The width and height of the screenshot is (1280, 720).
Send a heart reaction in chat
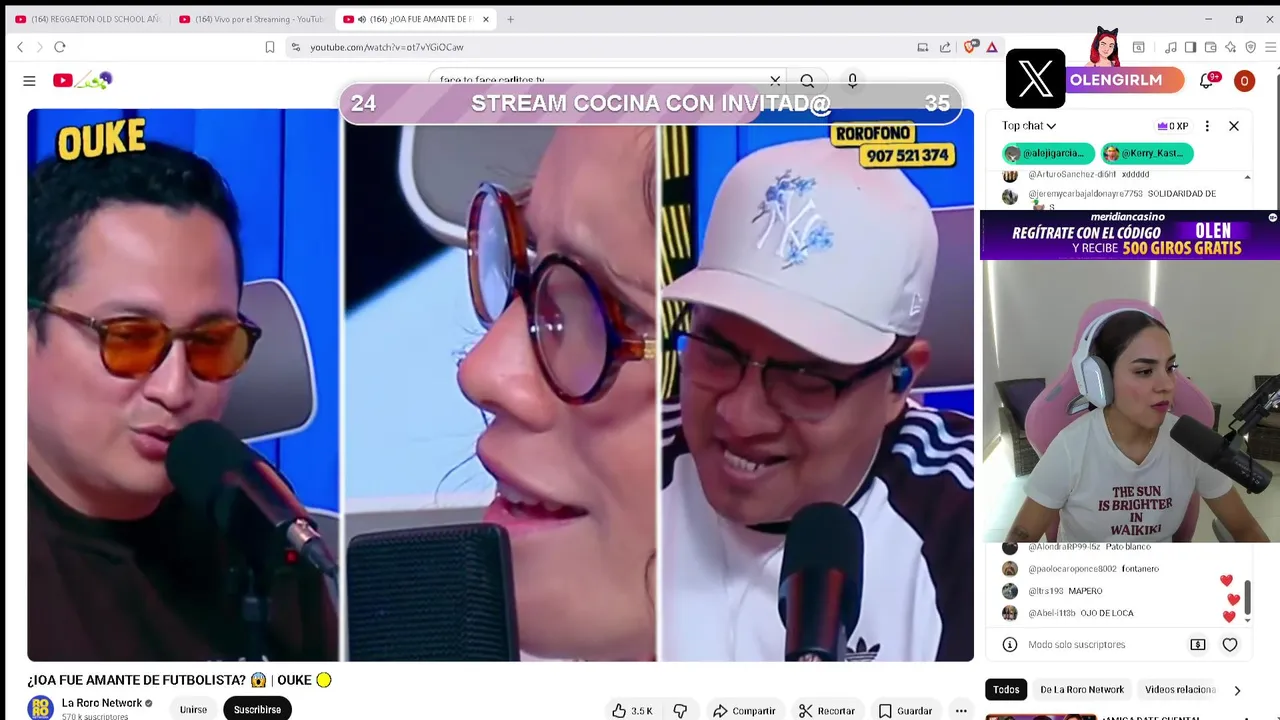pos(1230,645)
